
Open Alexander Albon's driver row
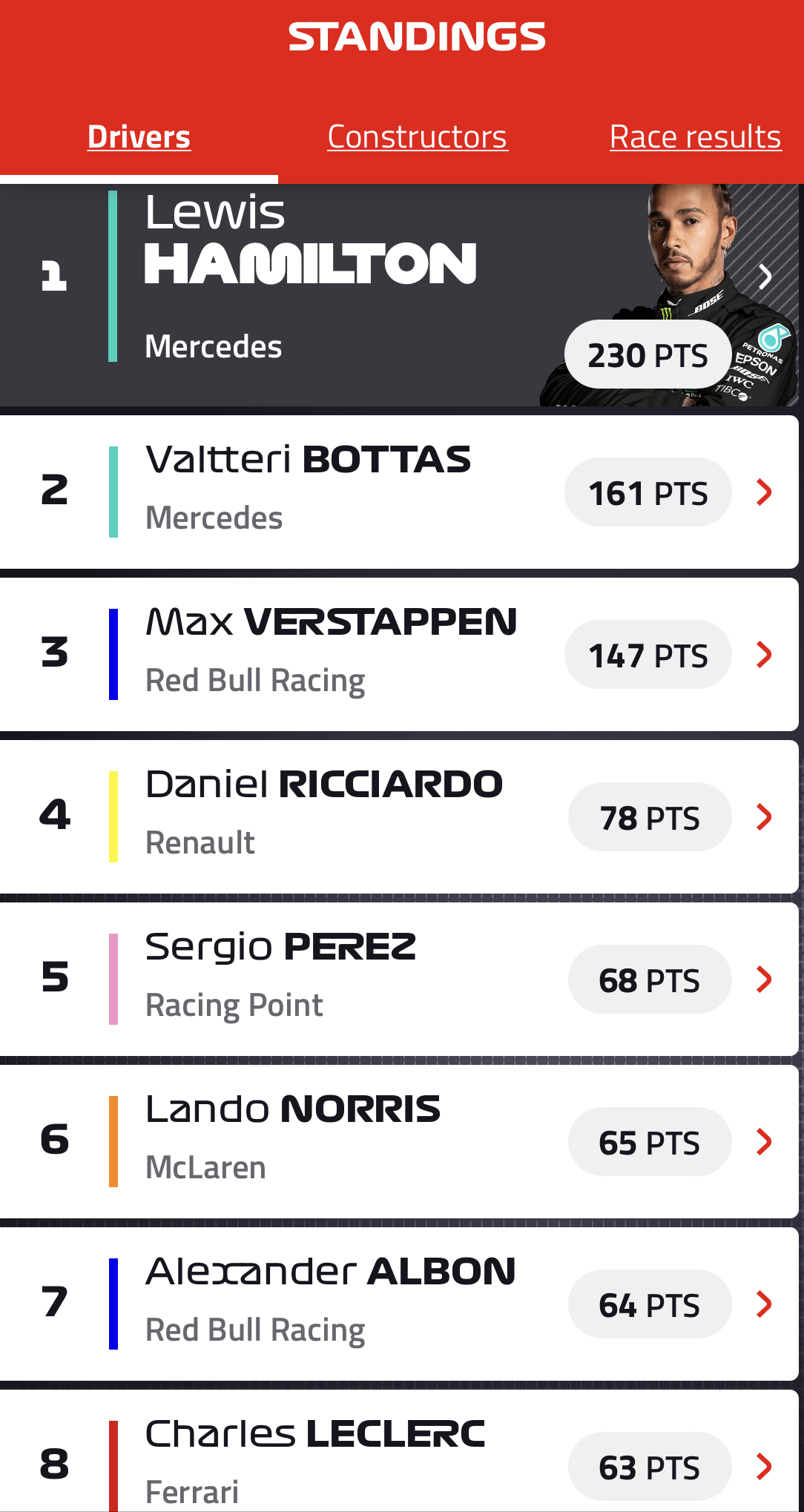[399, 1304]
